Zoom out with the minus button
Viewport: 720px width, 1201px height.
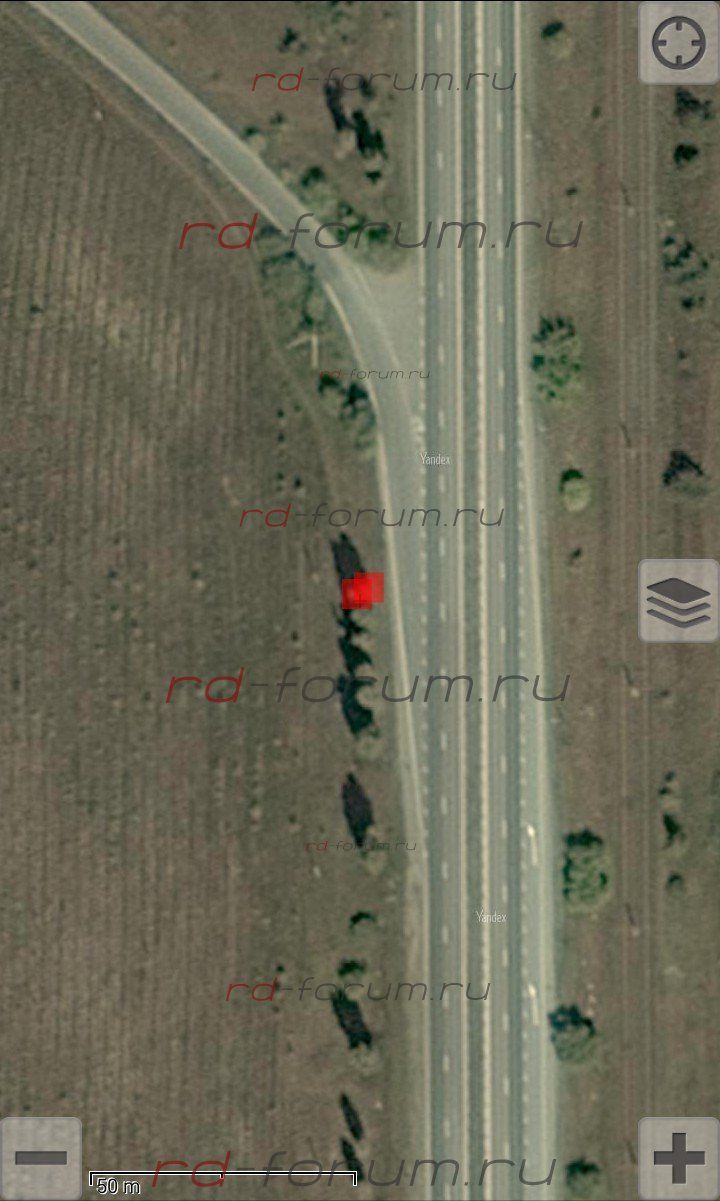pyautogui.click(x=41, y=1158)
